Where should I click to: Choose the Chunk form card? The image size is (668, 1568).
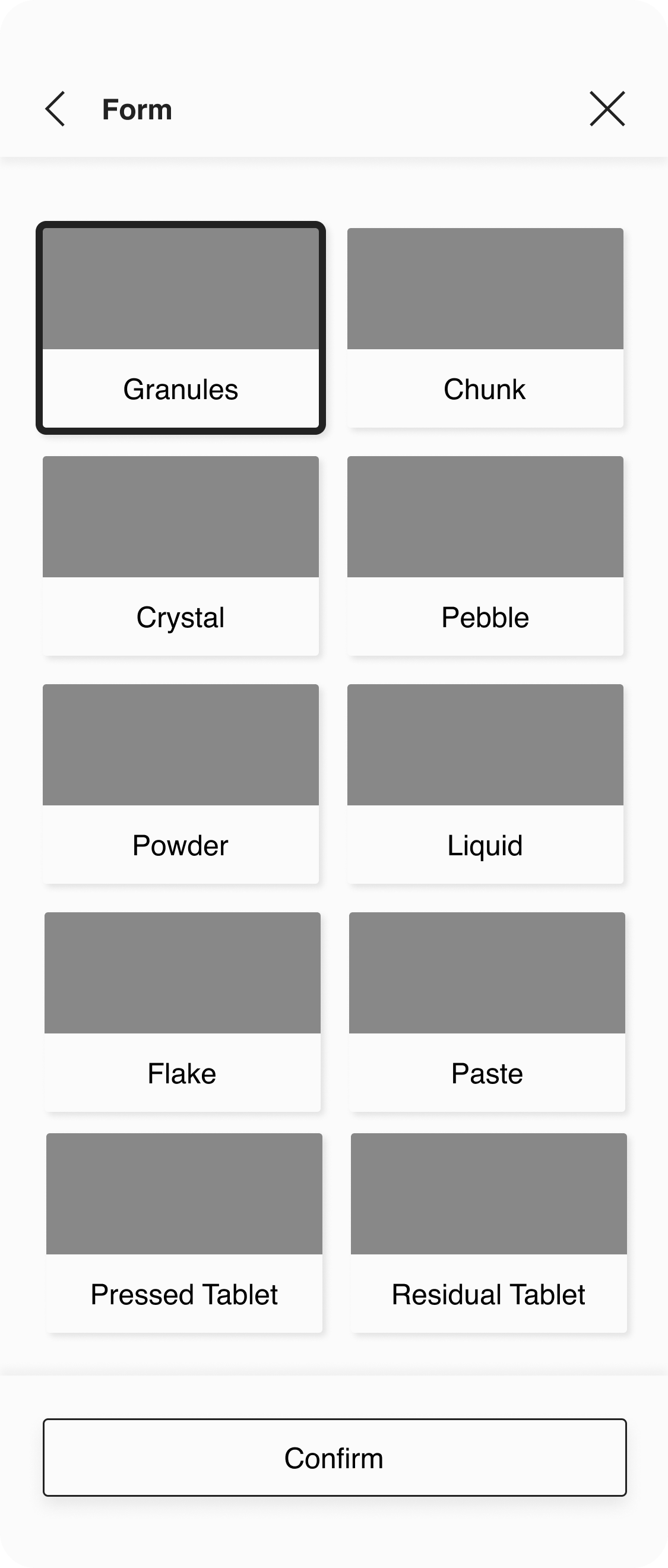485,328
